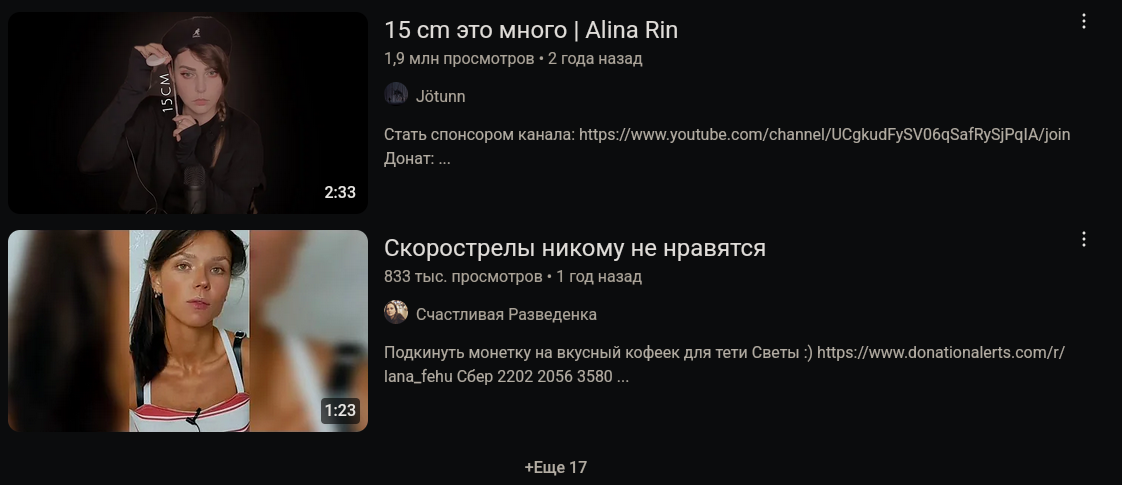Open the video thumbnail with 2:33 duration

point(188,112)
